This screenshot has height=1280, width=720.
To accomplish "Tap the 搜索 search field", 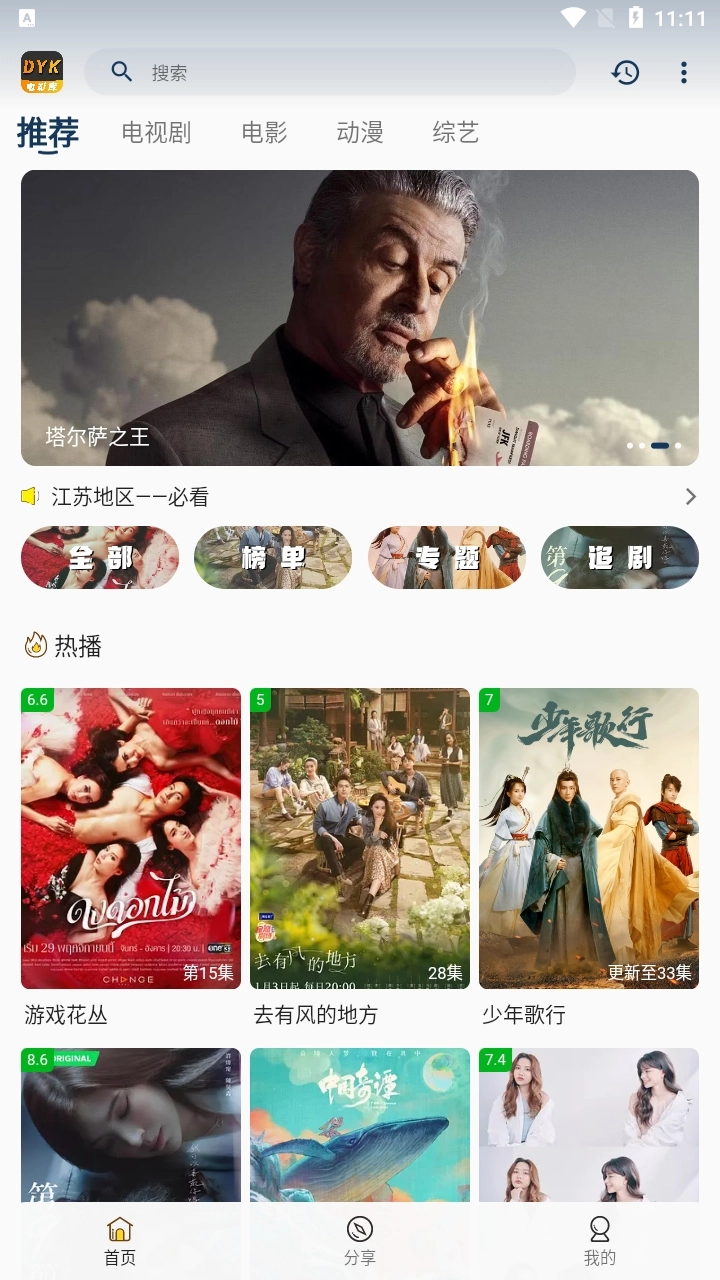I will pyautogui.click(x=330, y=72).
